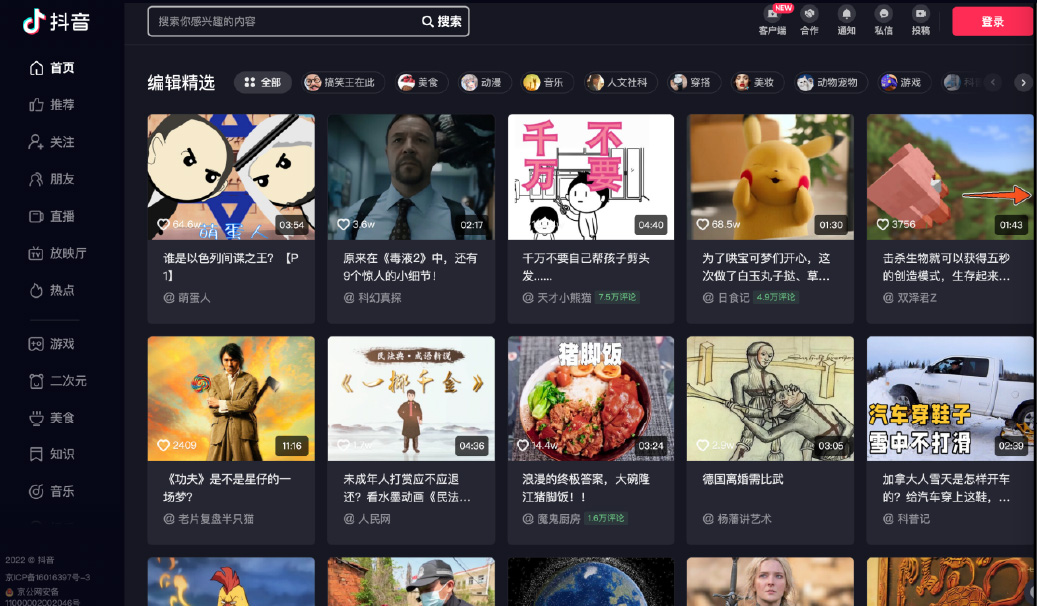The width and height of the screenshot is (1037, 606).
Task: Open the 投稿 upload option
Action: 920,20
